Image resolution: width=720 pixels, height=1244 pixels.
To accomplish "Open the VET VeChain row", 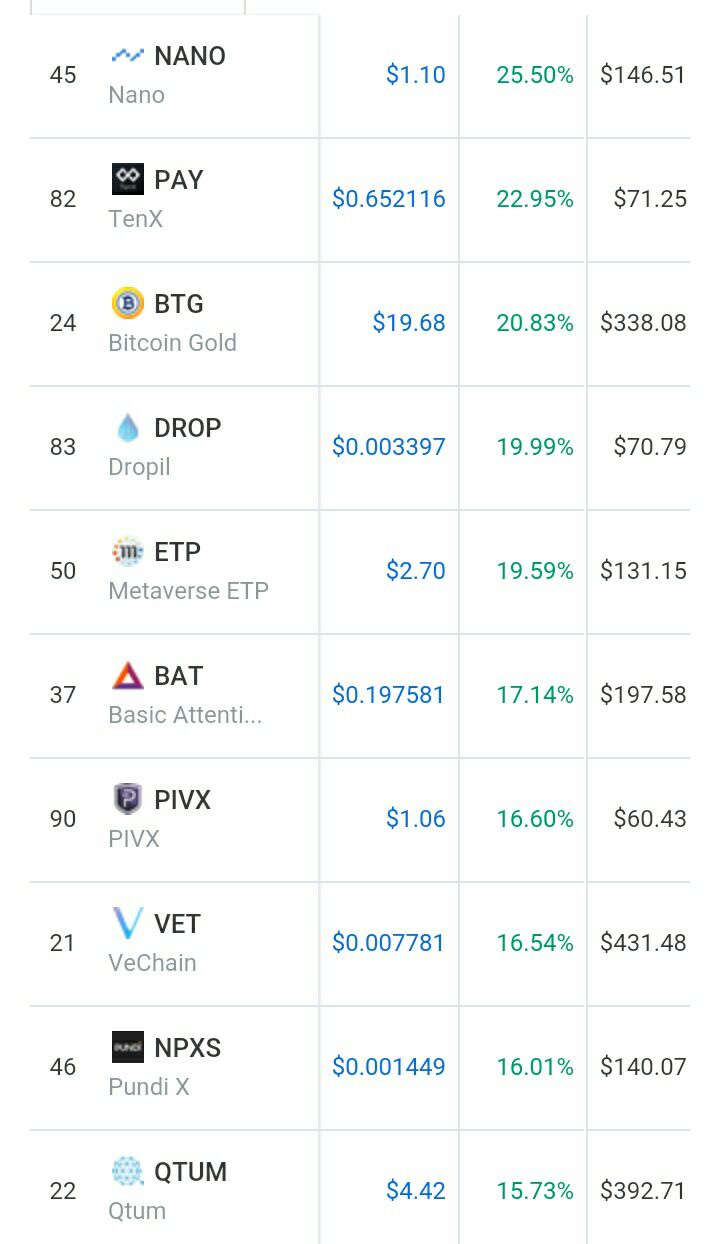I will click(x=360, y=944).
